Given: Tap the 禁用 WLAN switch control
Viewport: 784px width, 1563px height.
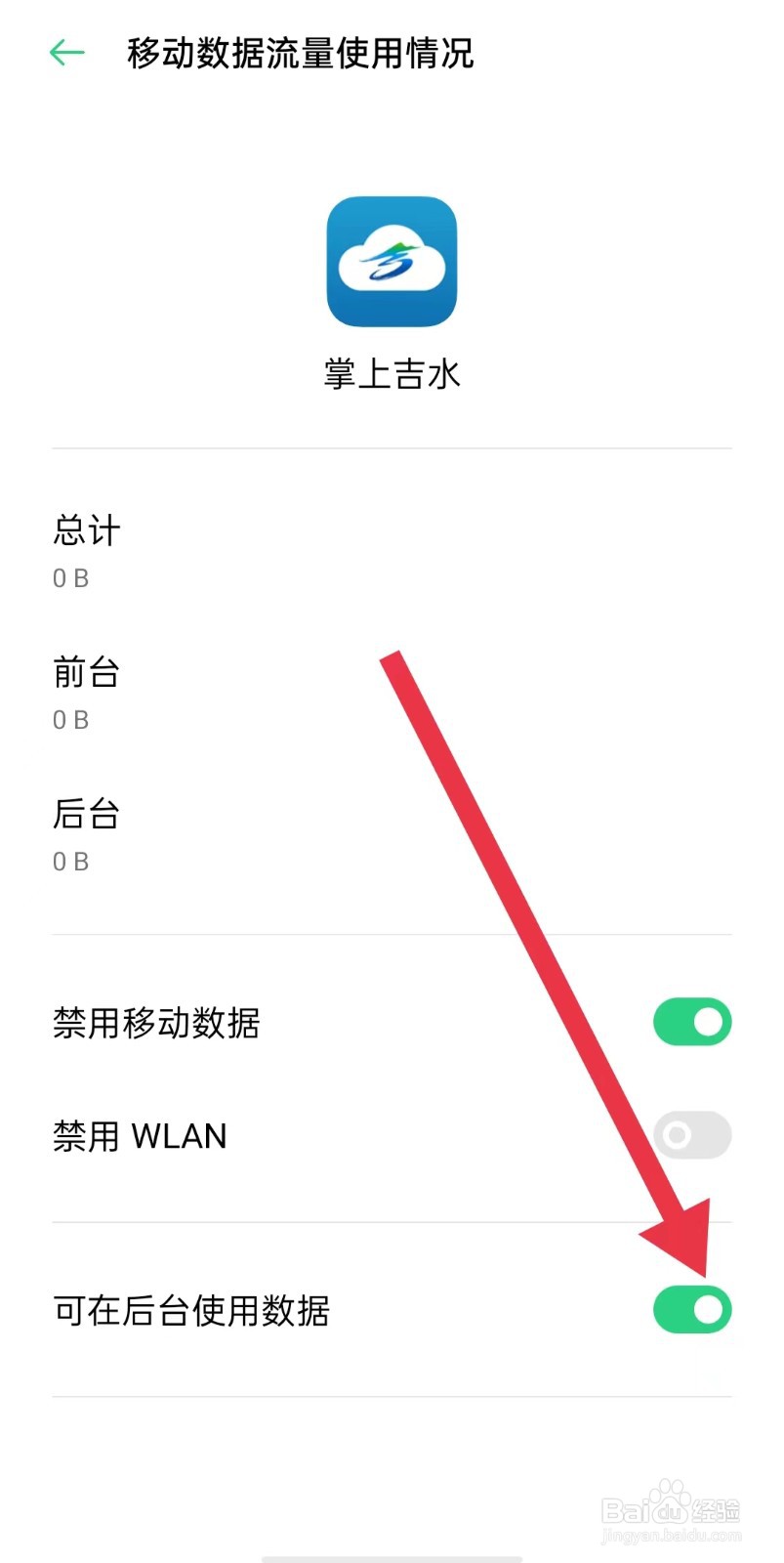Looking at the screenshot, I should click(692, 1134).
